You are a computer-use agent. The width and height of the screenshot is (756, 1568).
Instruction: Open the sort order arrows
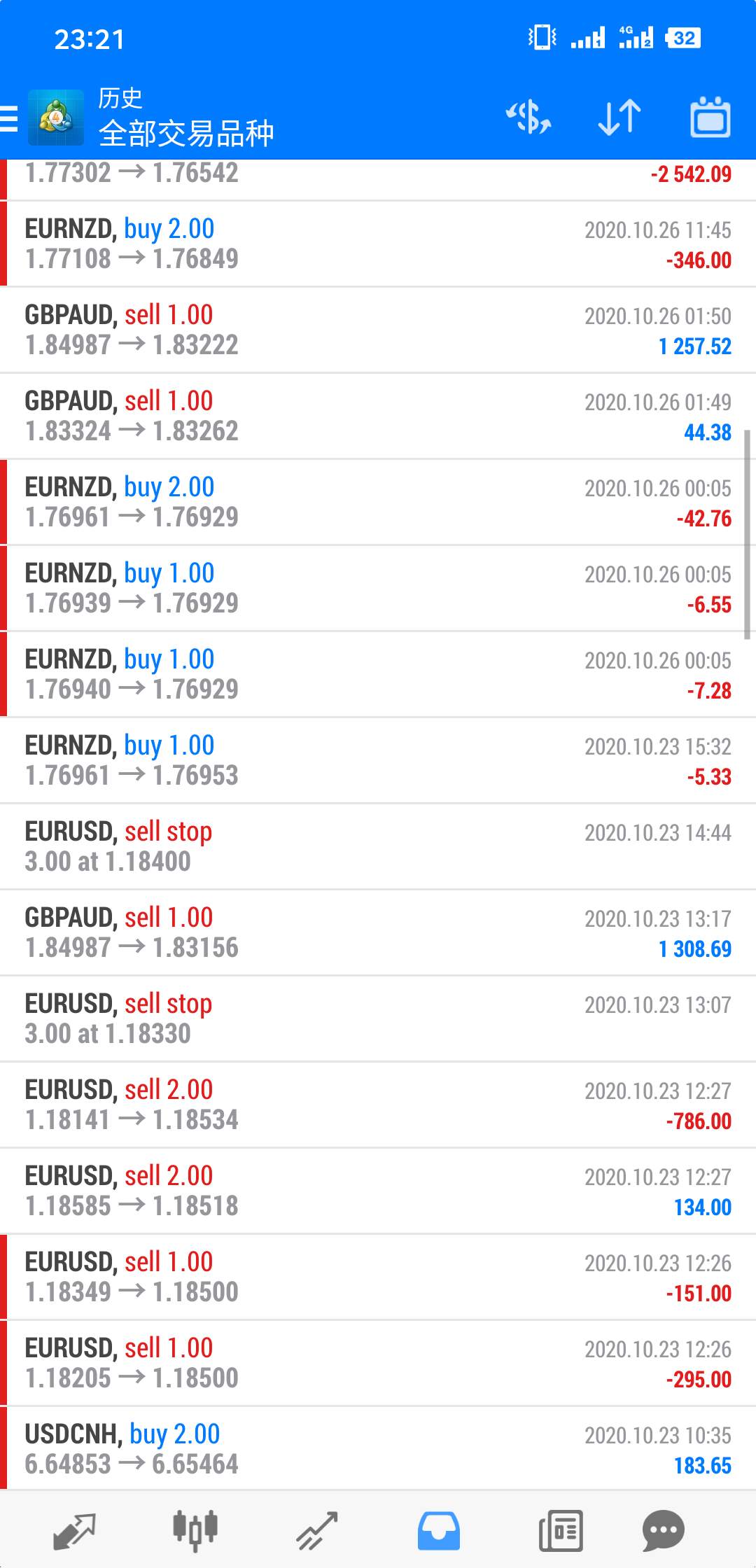pyautogui.click(x=619, y=117)
